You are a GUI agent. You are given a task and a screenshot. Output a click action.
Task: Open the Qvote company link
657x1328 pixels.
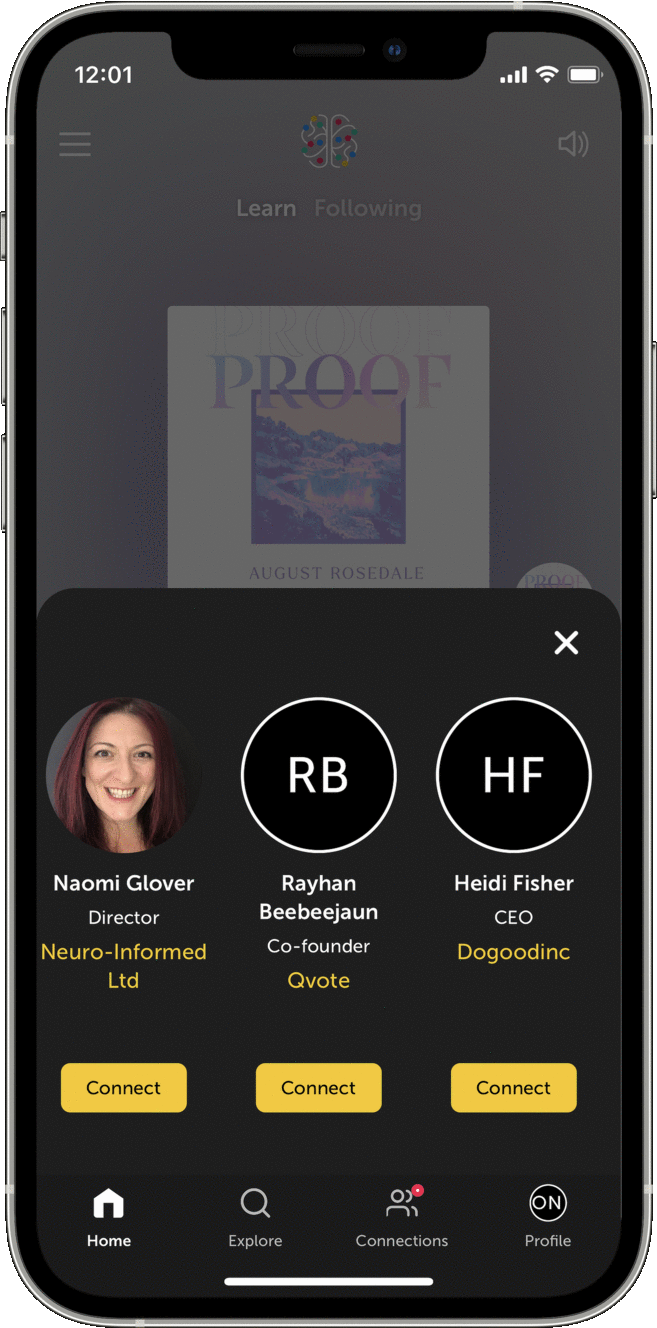click(319, 981)
